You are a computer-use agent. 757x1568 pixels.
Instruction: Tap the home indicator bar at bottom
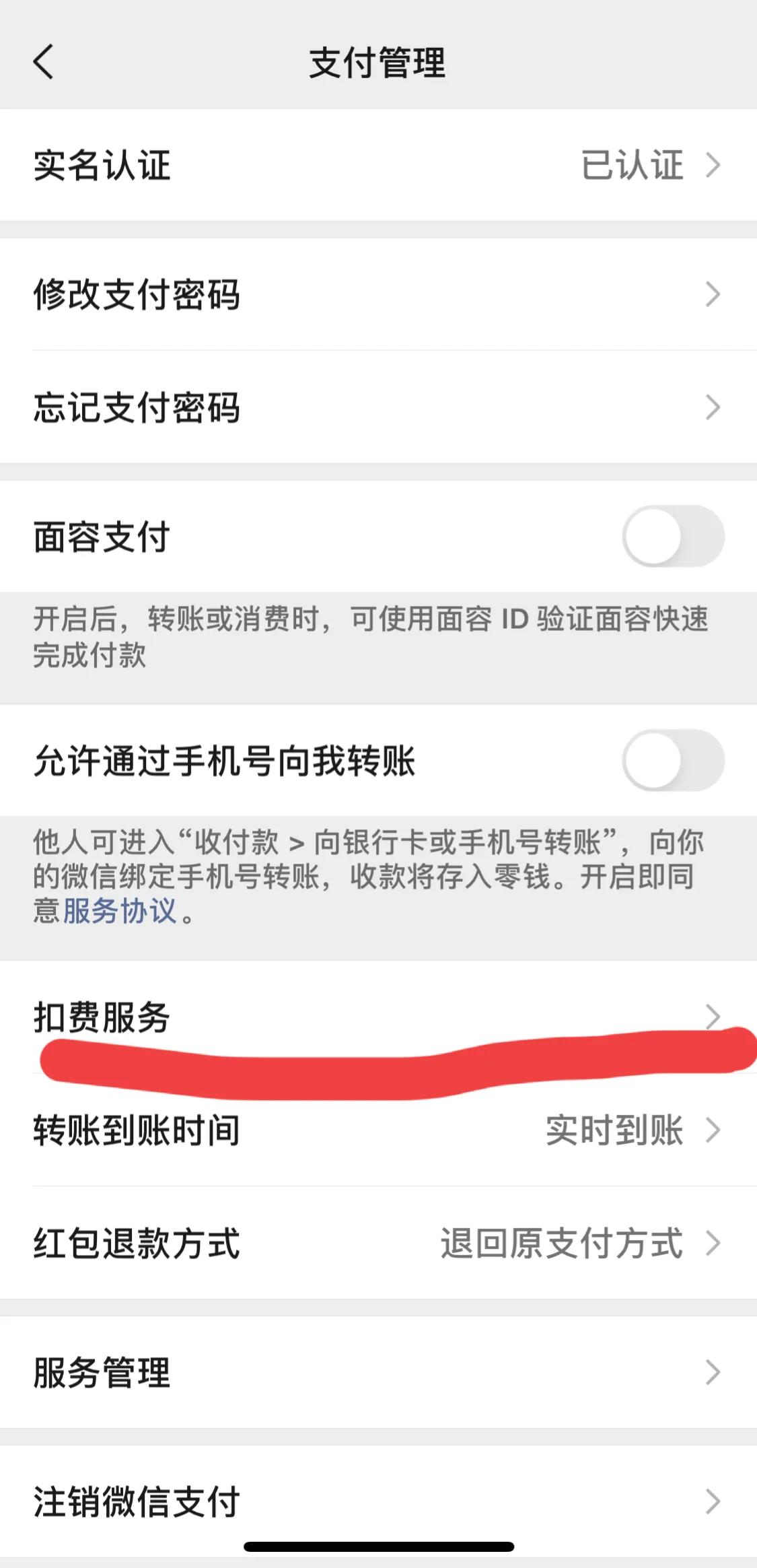[378, 1546]
